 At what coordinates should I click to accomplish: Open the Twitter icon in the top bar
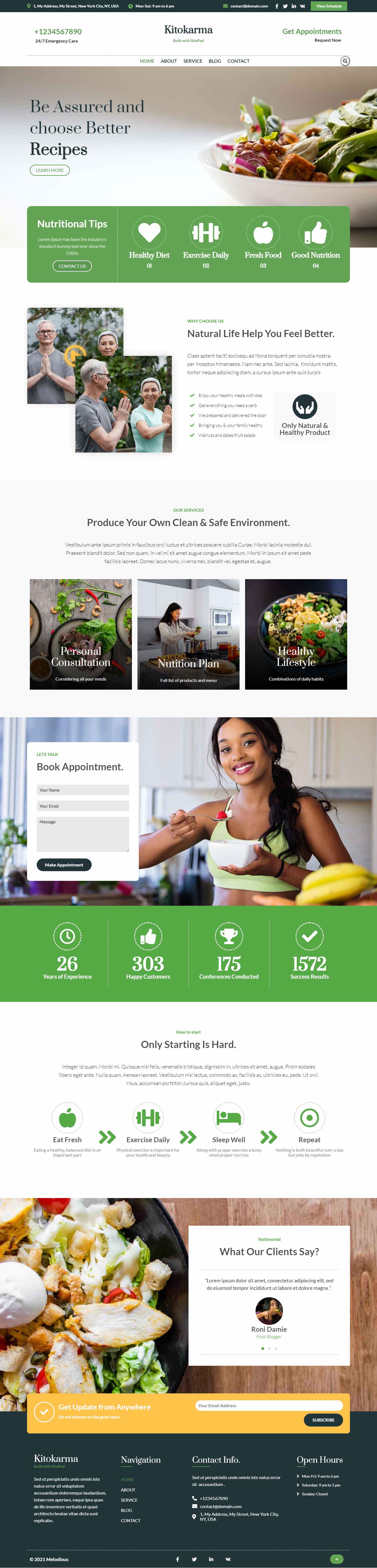tap(285, 6)
